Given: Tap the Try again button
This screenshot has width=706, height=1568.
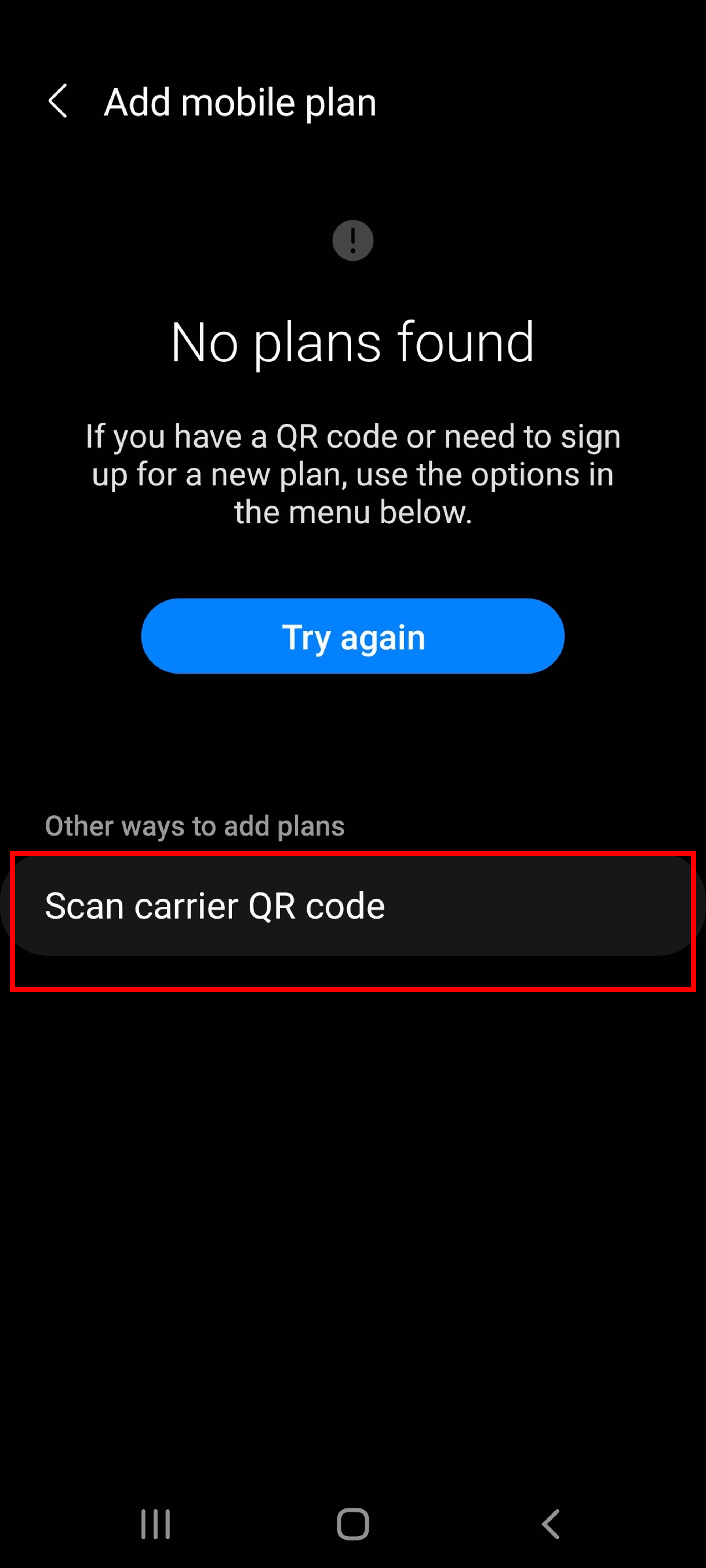Looking at the screenshot, I should tap(353, 636).
